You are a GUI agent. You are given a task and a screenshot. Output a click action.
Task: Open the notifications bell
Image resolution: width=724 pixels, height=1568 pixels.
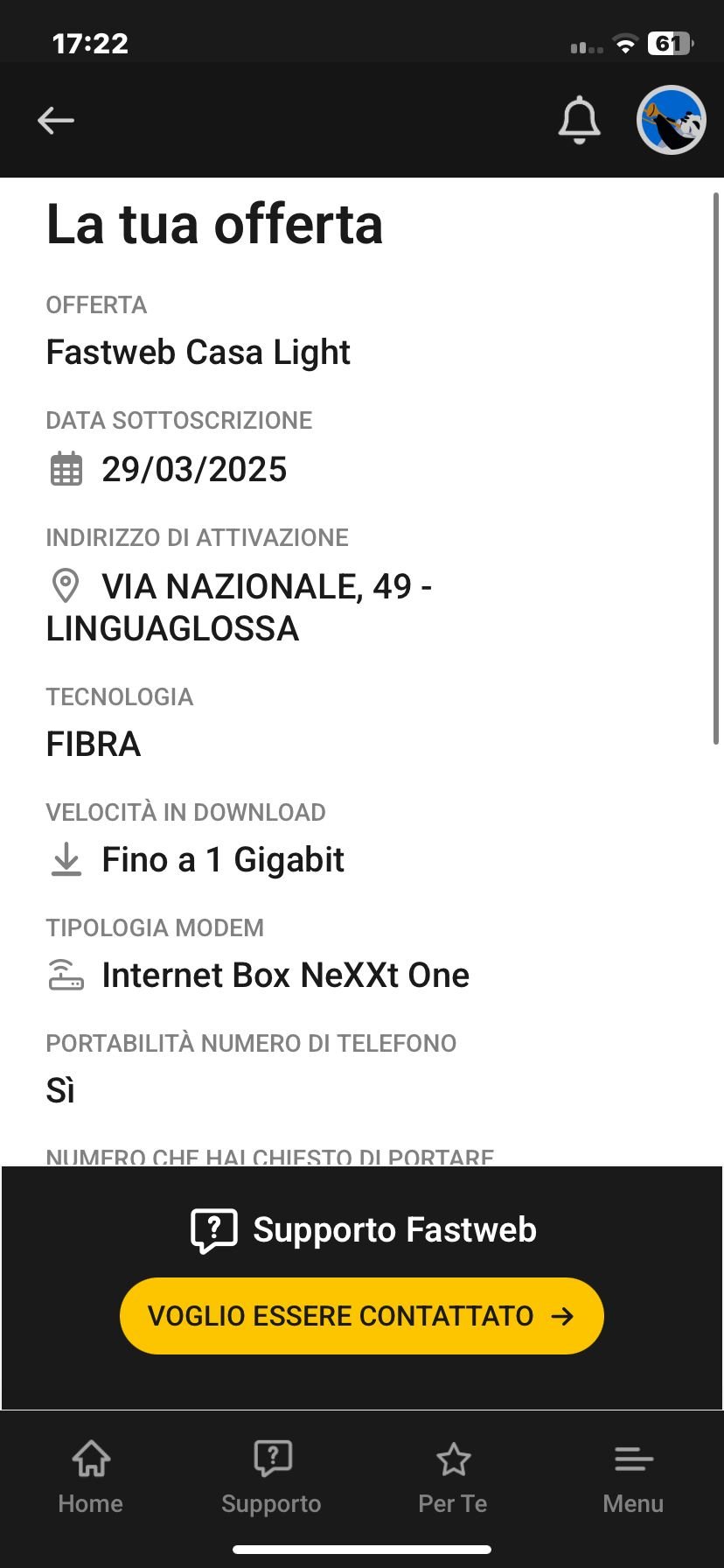click(579, 120)
